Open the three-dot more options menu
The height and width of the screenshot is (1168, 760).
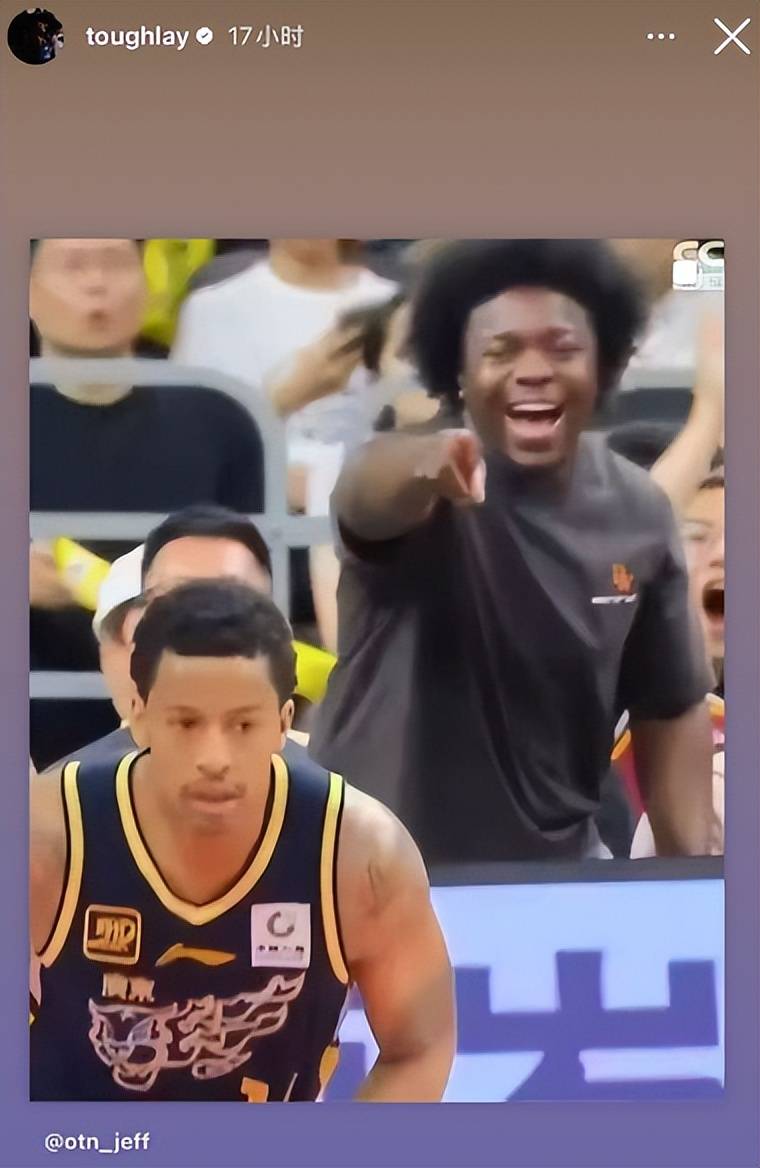tap(661, 37)
